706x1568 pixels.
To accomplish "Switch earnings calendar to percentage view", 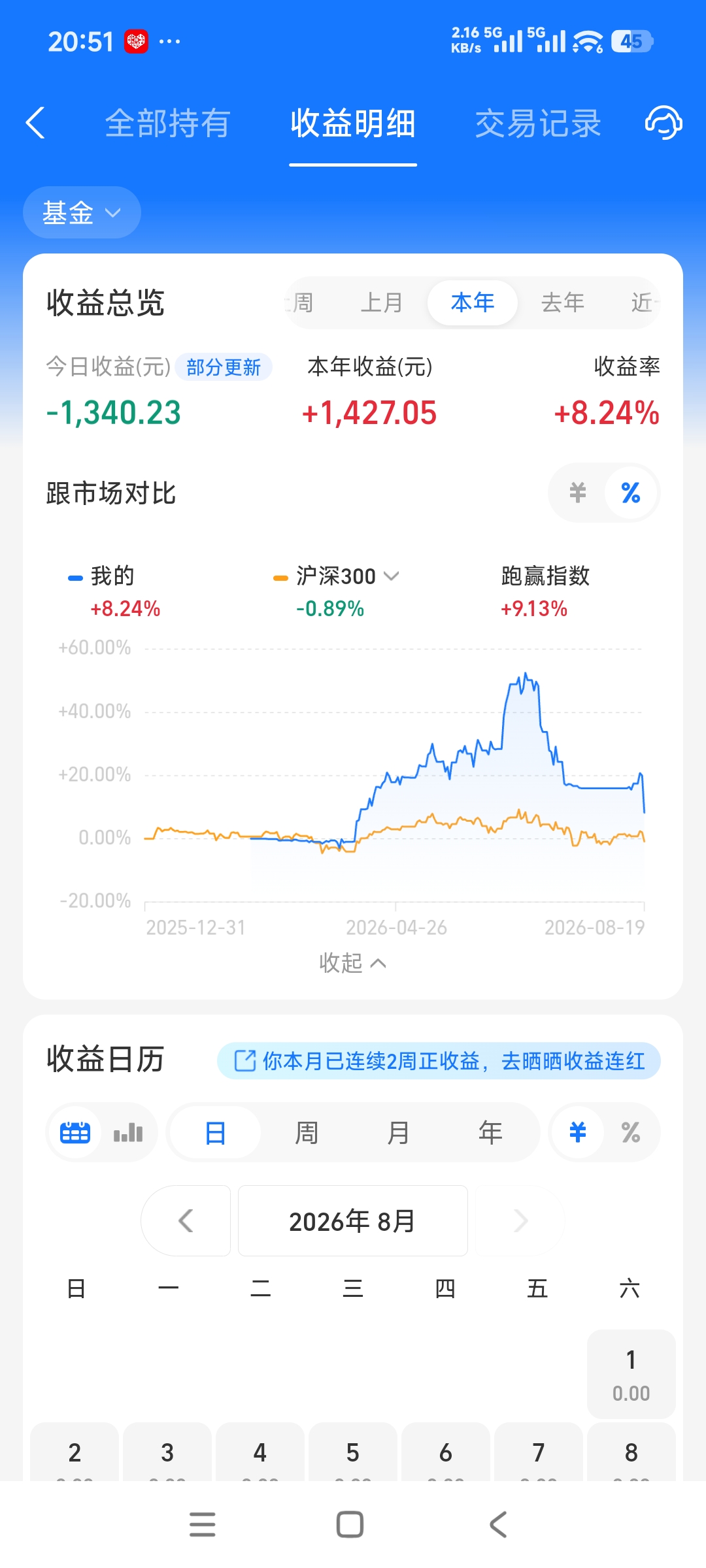I will pos(630,1132).
